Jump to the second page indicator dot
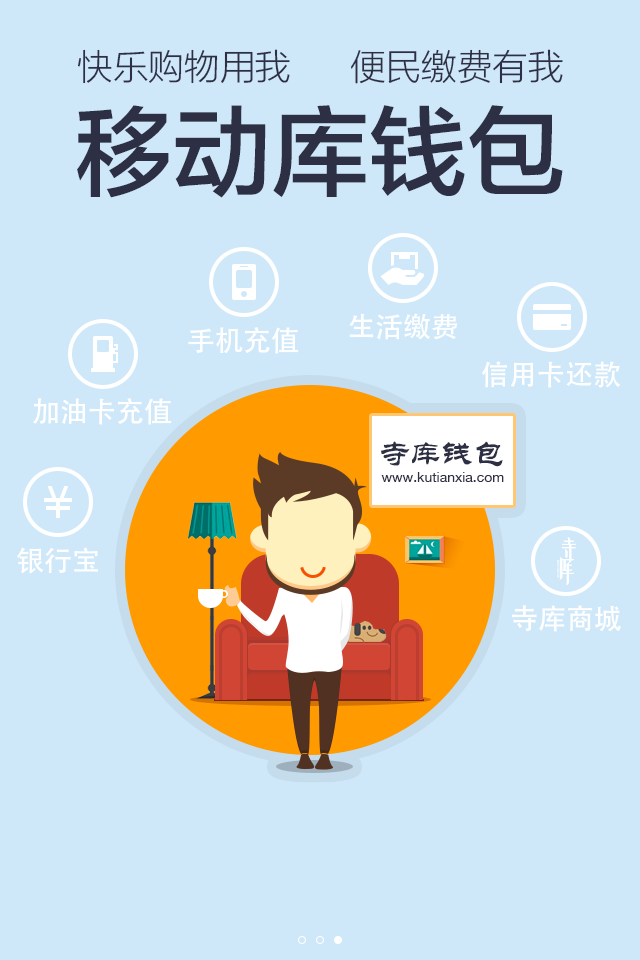Viewport: 640px width, 960px height. click(320, 940)
